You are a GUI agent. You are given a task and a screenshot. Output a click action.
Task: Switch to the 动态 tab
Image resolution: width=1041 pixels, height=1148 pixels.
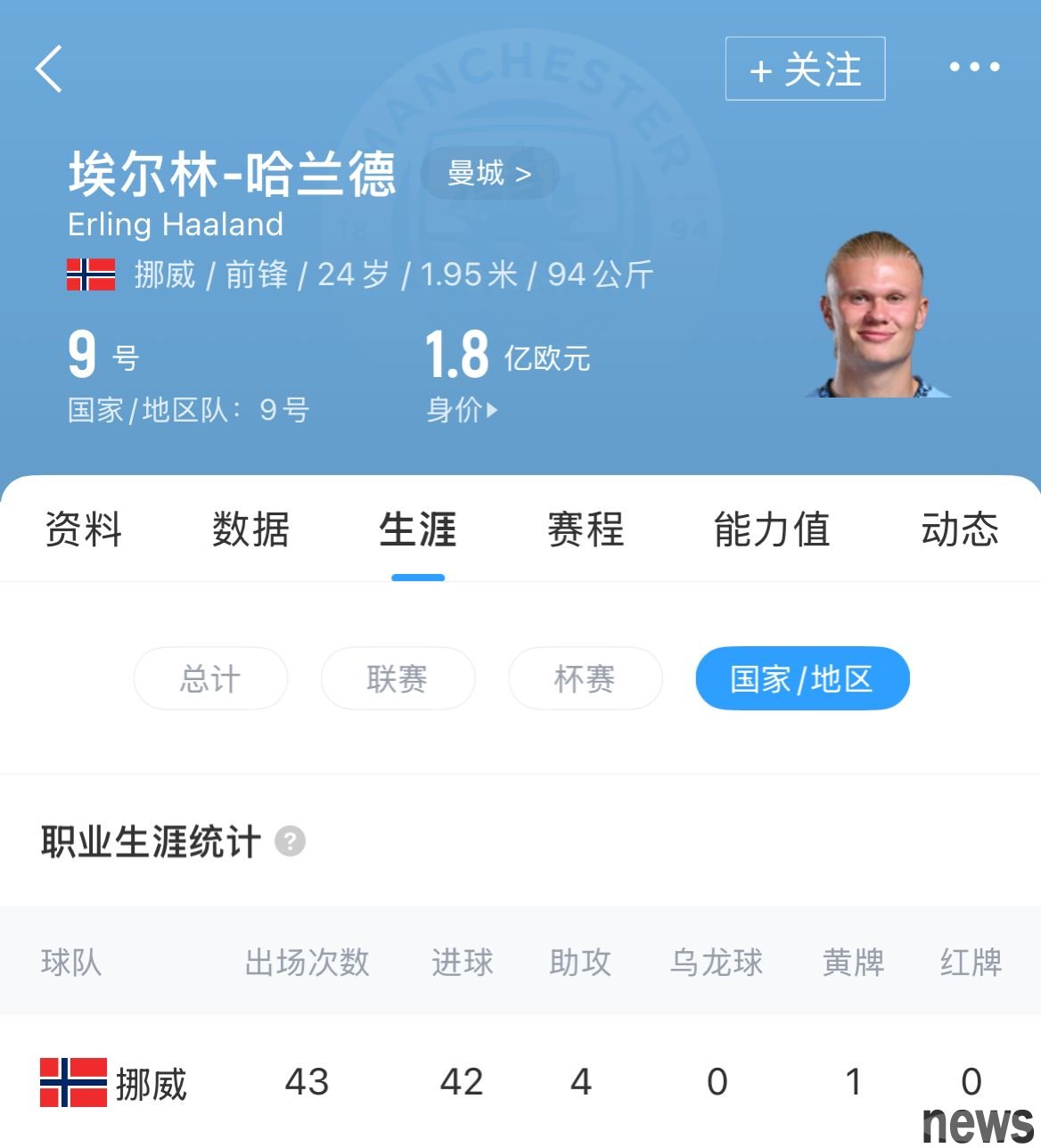(x=959, y=529)
